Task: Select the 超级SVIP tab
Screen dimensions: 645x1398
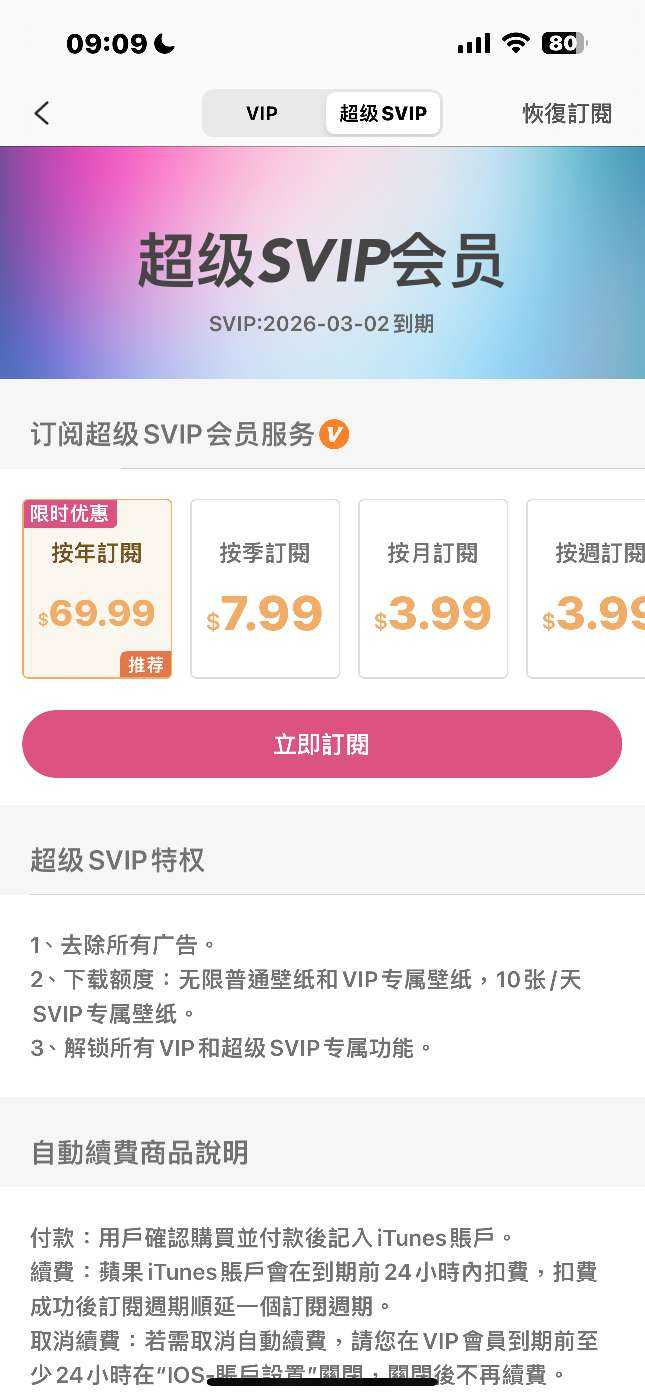Action: click(x=383, y=113)
